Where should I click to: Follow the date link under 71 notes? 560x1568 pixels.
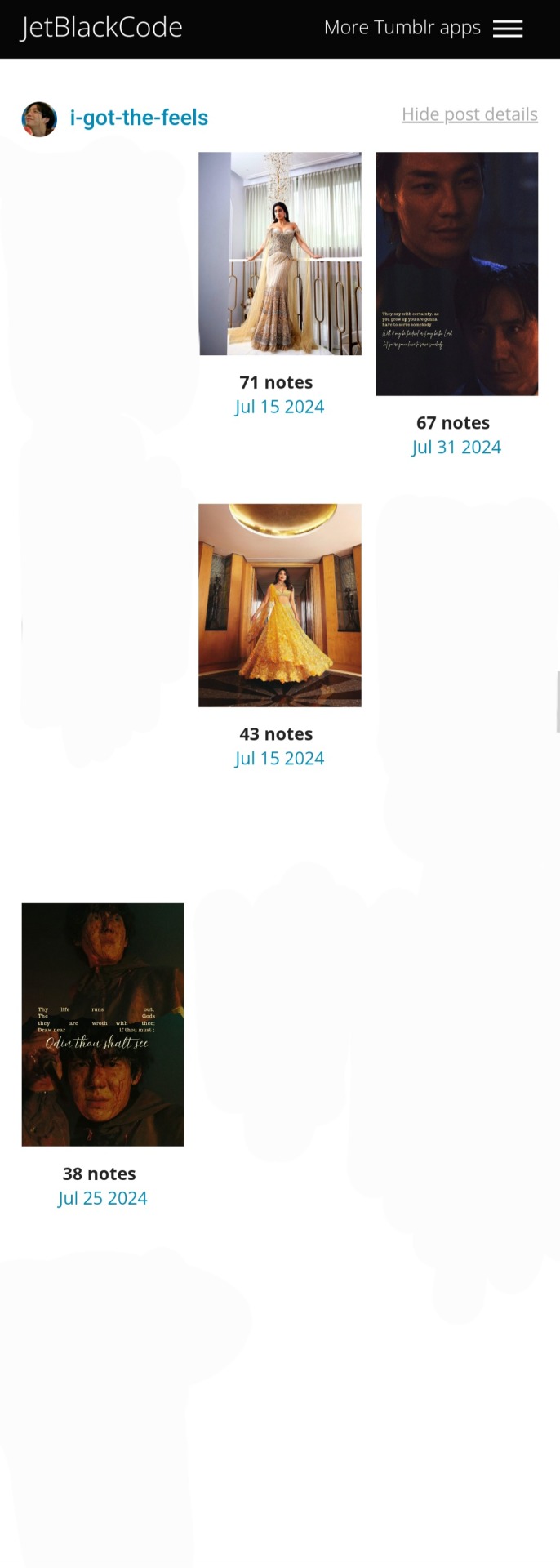point(280,407)
